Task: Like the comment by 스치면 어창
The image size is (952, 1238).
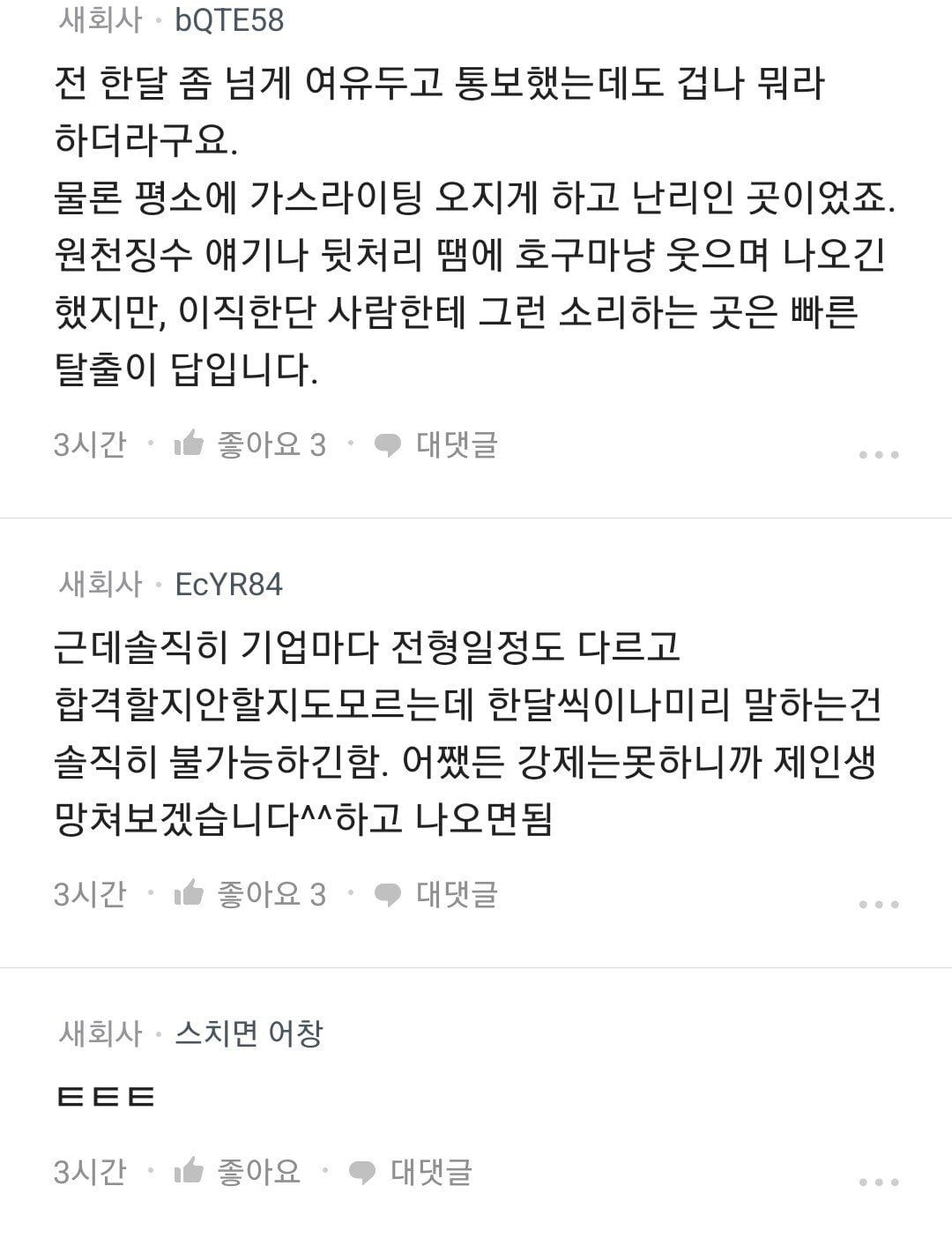Action: pos(237,1172)
